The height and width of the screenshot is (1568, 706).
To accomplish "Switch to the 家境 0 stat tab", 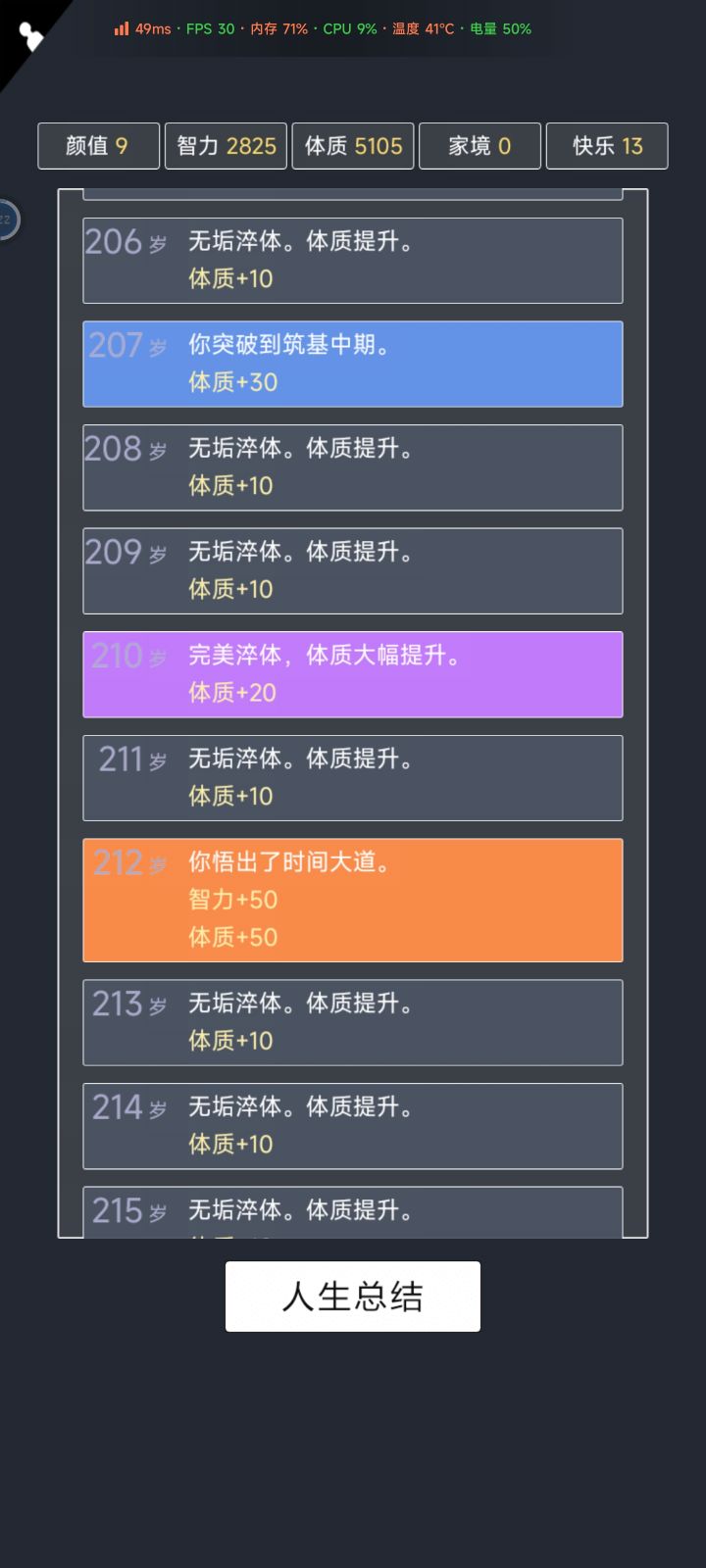I will [479, 145].
